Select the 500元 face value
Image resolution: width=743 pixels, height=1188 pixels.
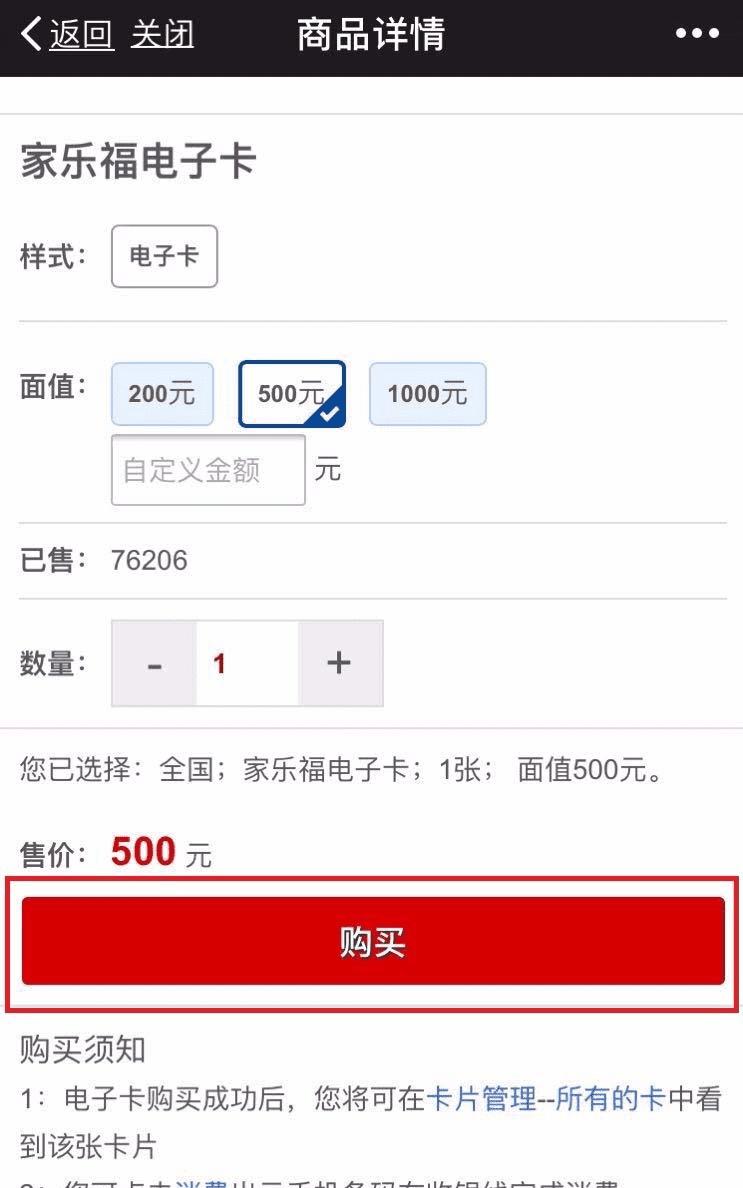pyautogui.click(x=291, y=394)
